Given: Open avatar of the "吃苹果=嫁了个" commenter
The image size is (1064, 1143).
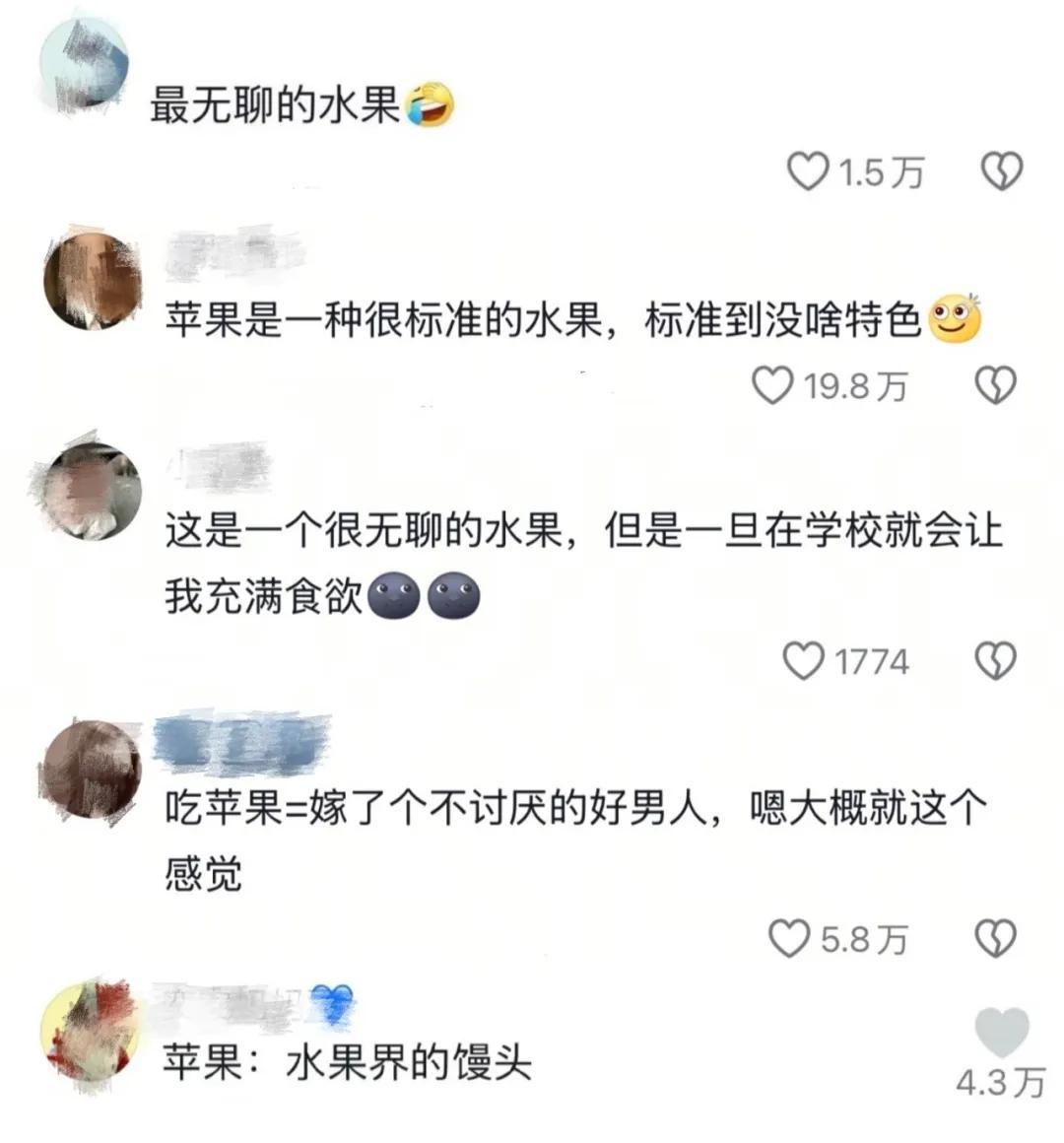Looking at the screenshot, I should (91, 770).
